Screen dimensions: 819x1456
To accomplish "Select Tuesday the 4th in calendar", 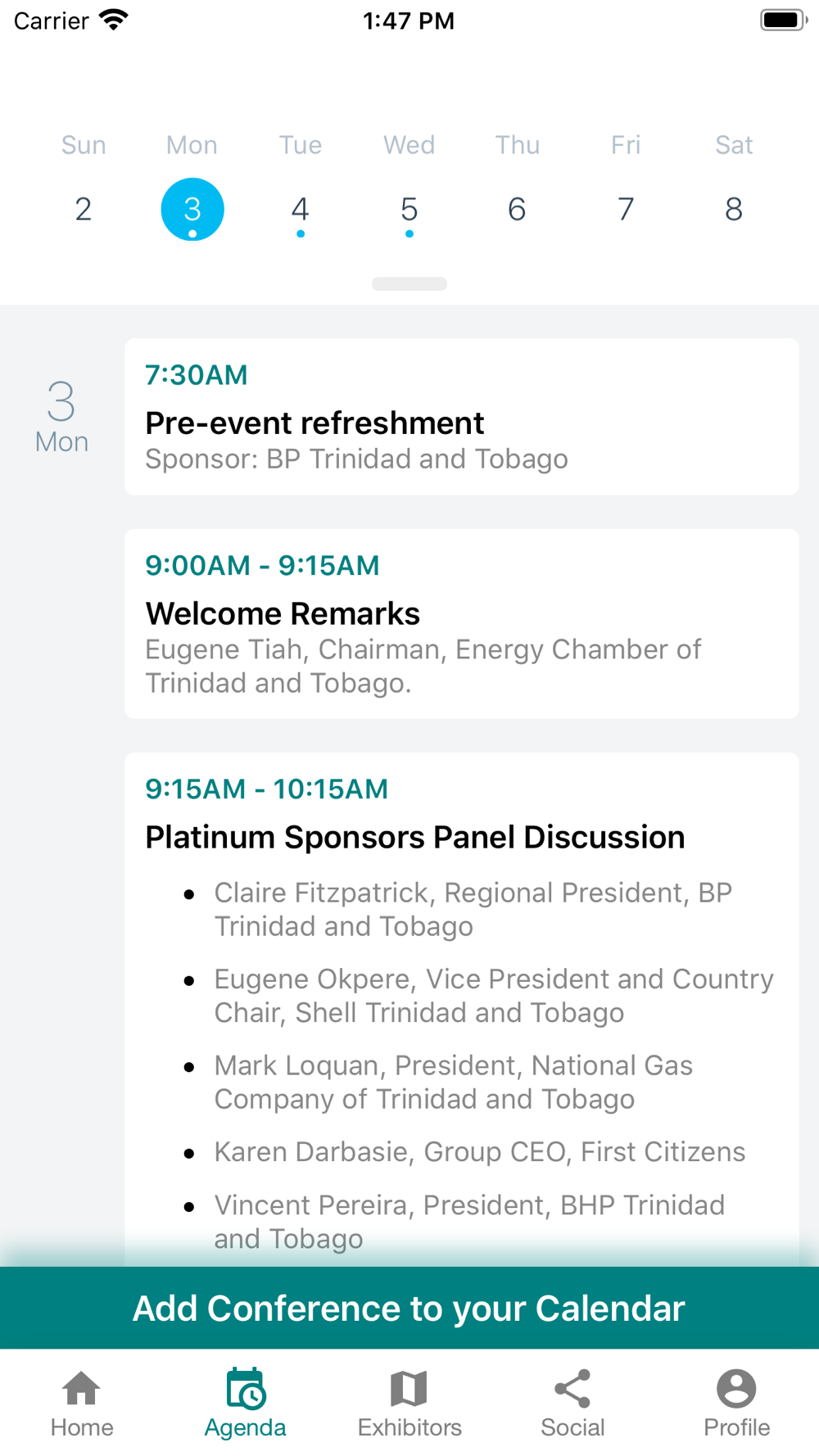I will (x=301, y=210).
